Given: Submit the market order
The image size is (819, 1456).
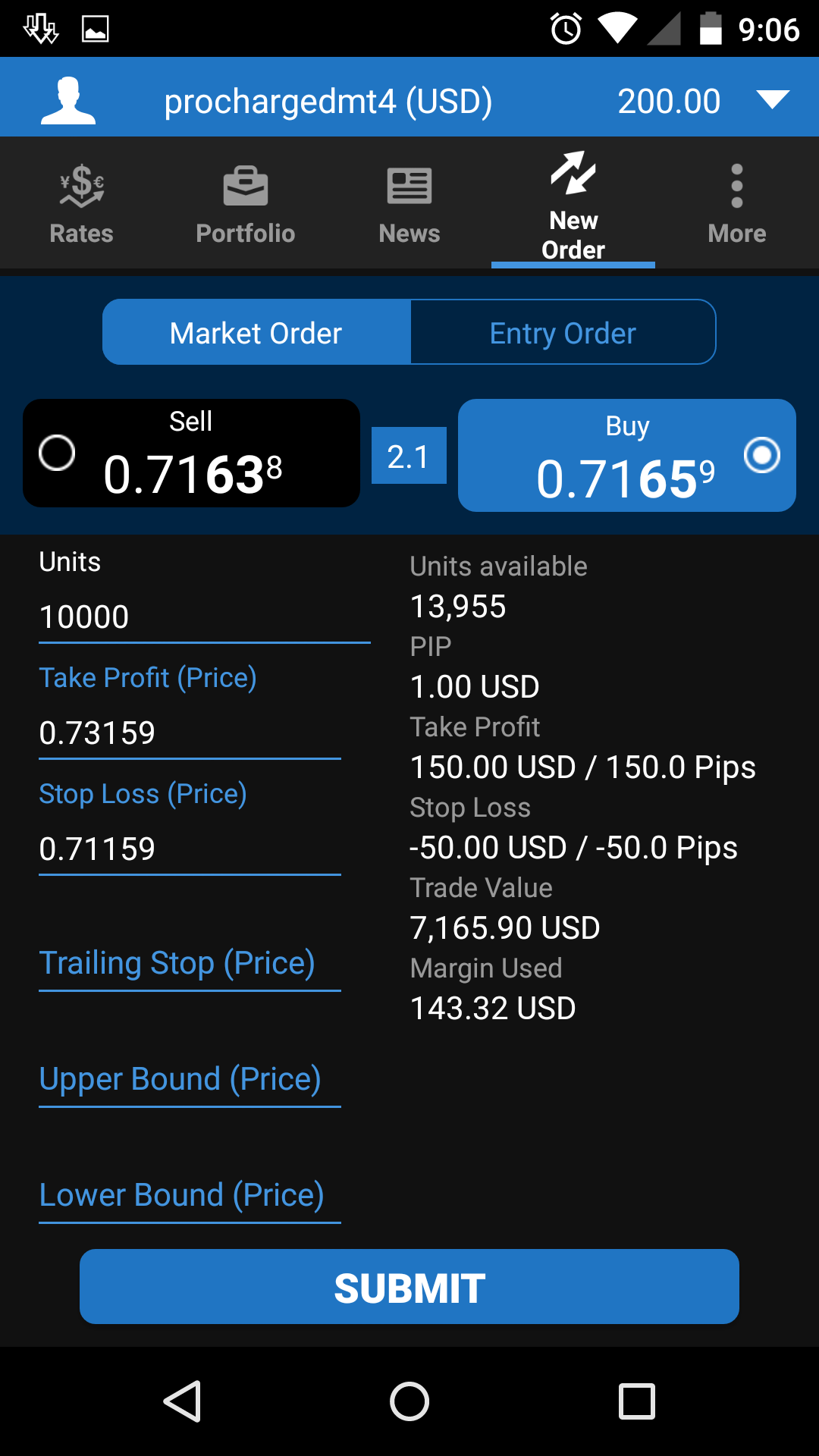Looking at the screenshot, I should click(409, 1287).
